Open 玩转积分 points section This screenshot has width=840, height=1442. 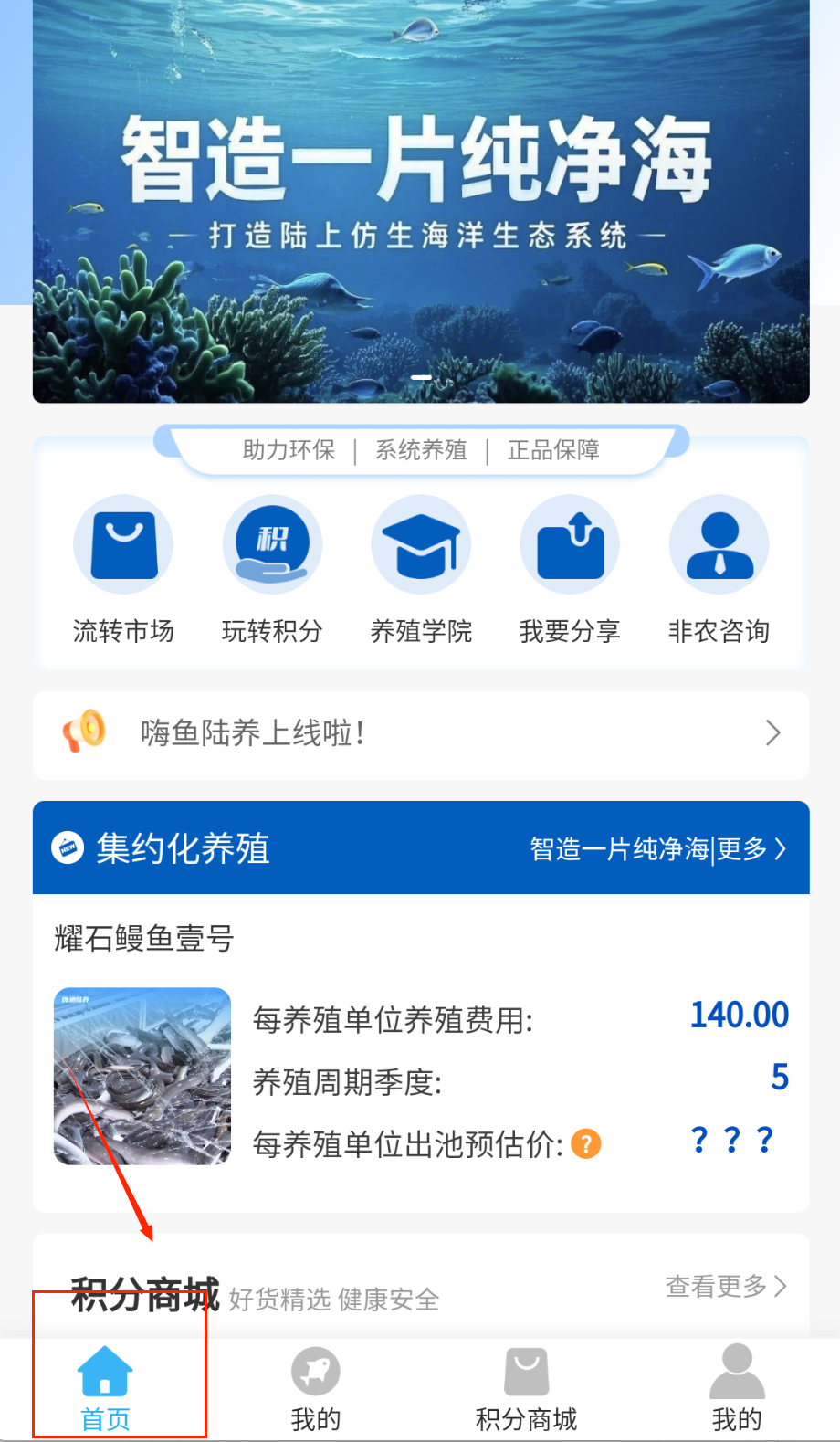[x=272, y=568]
